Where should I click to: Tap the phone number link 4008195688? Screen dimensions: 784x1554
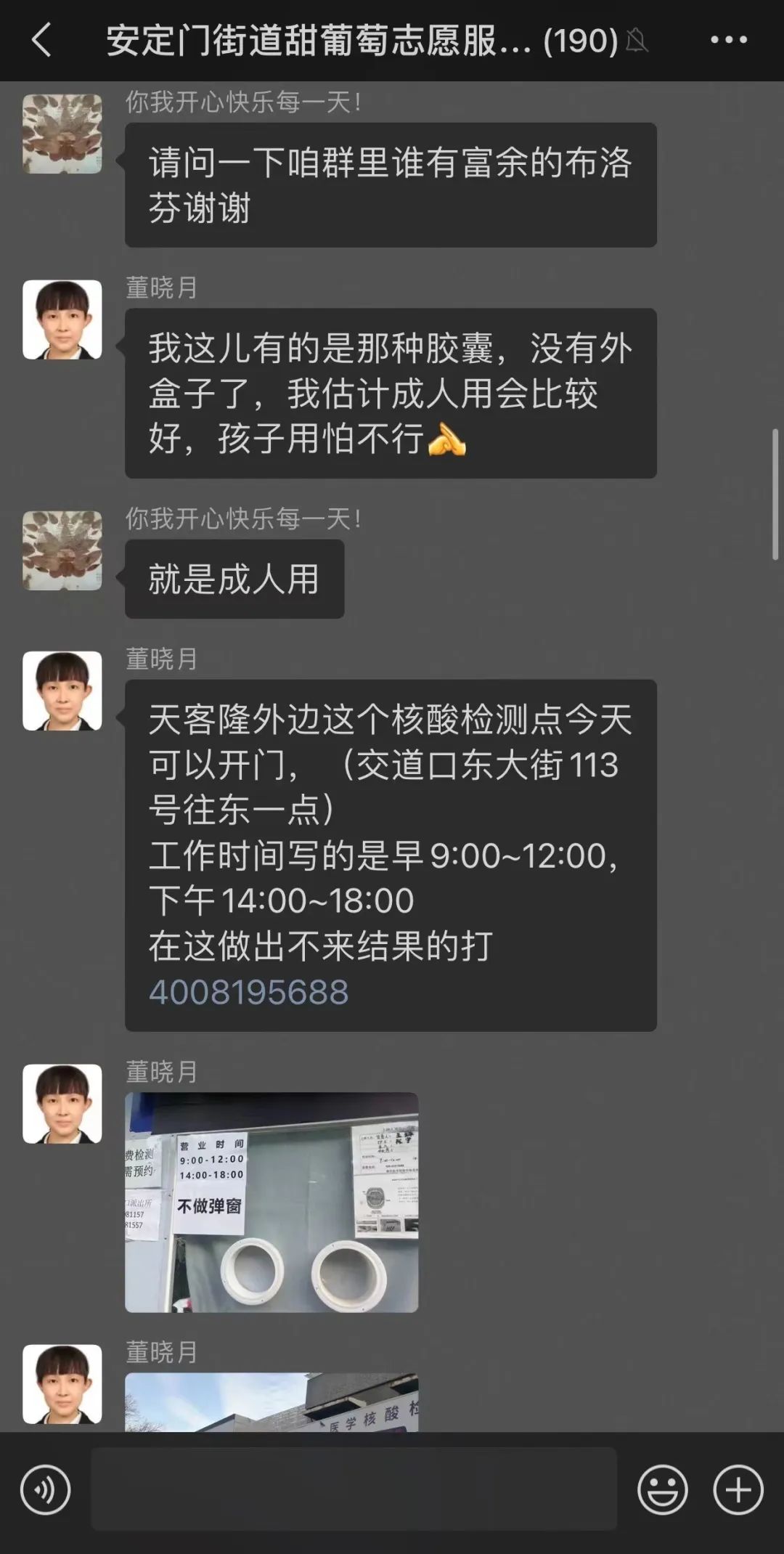(249, 992)
